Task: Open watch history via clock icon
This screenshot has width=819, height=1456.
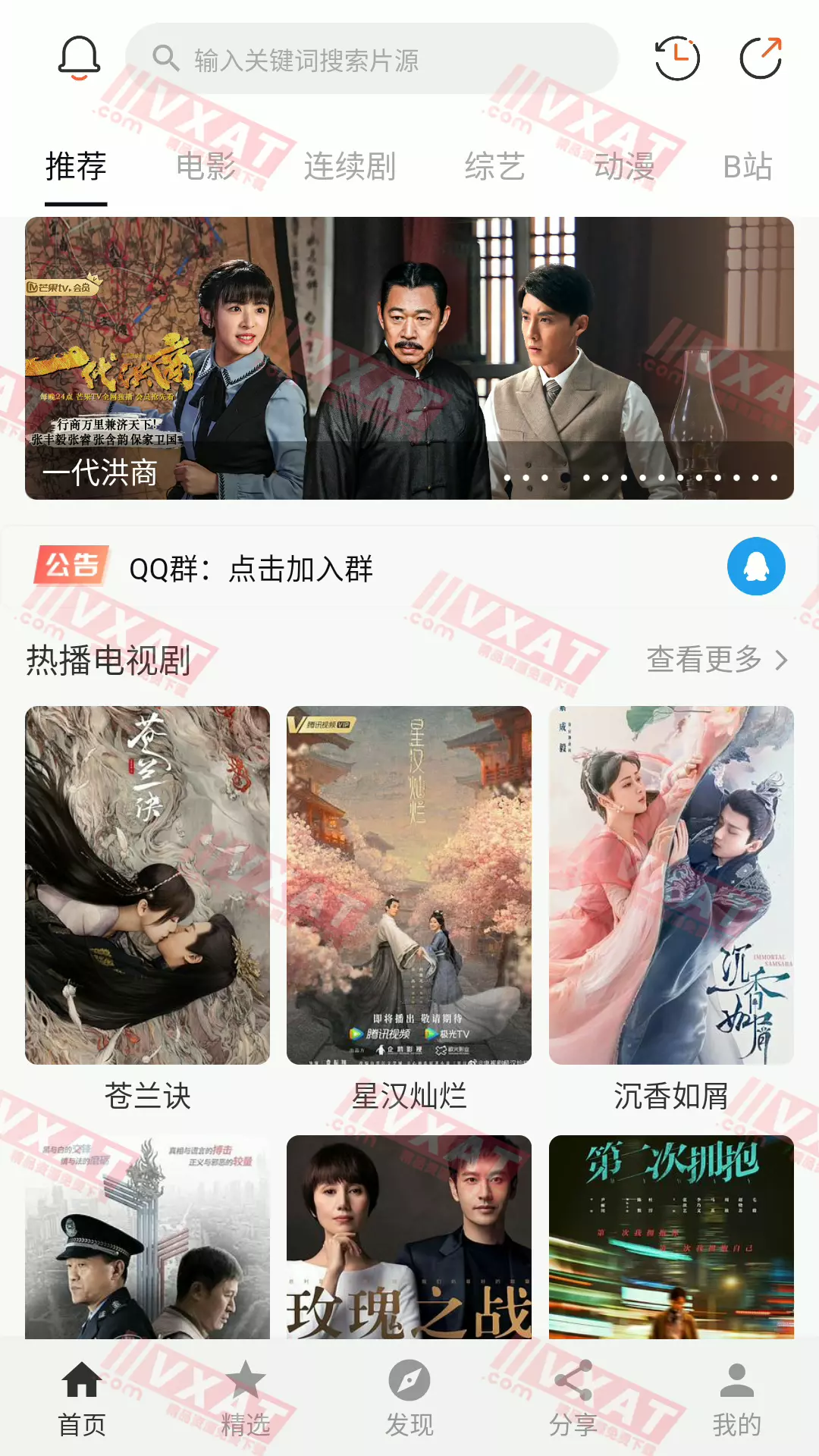Action: tap(677, 59)
